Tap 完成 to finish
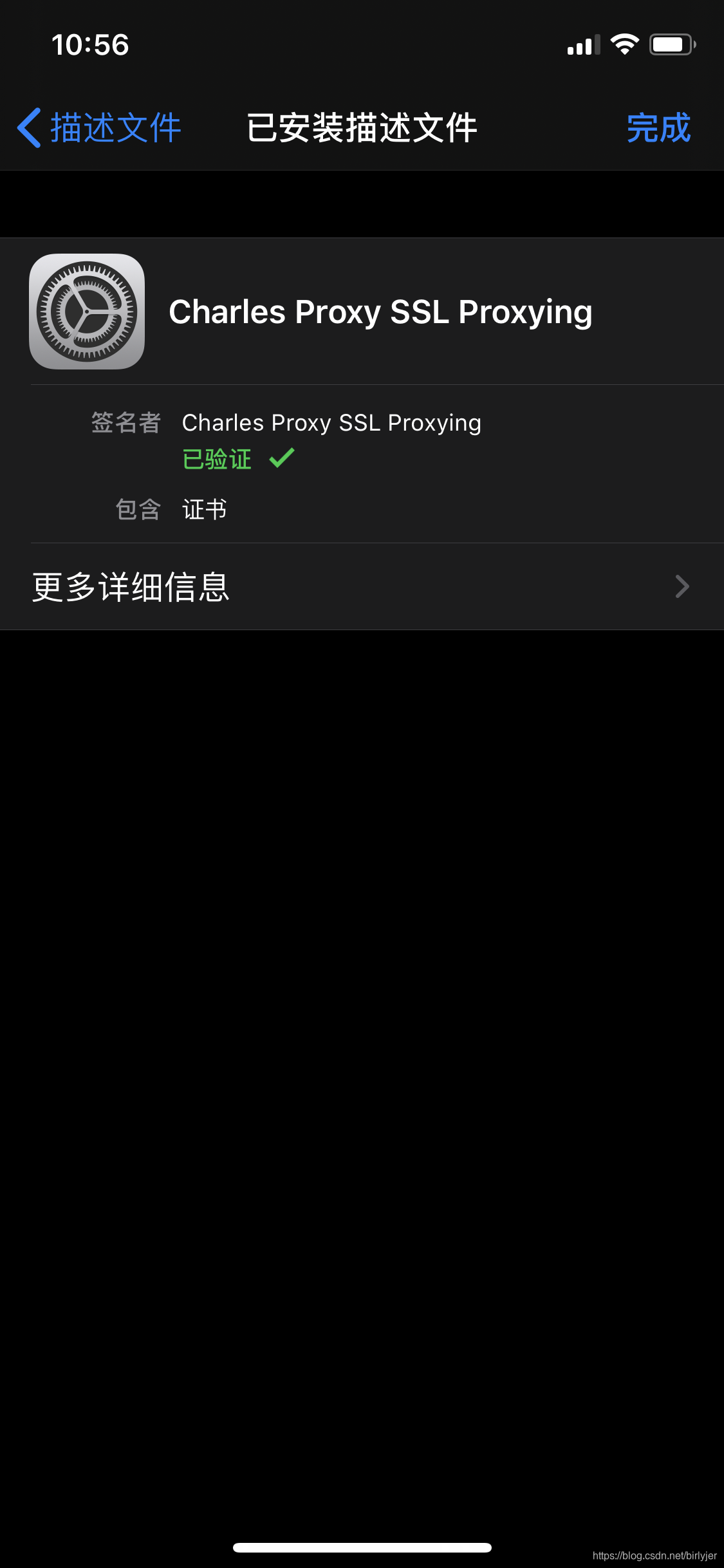The image size is (724, 1568). tap(658, 127)
